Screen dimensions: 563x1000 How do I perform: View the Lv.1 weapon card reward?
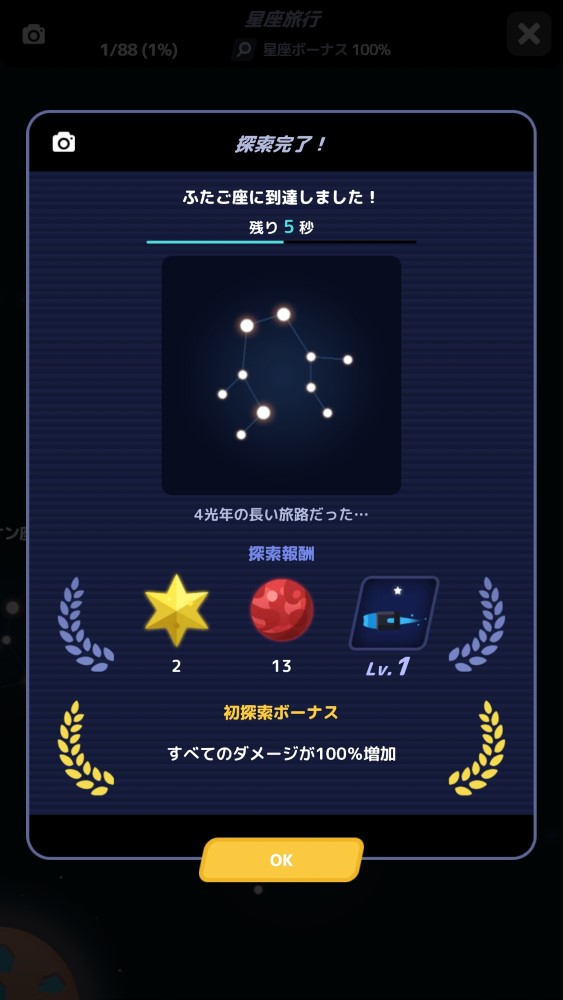[394, 613]
